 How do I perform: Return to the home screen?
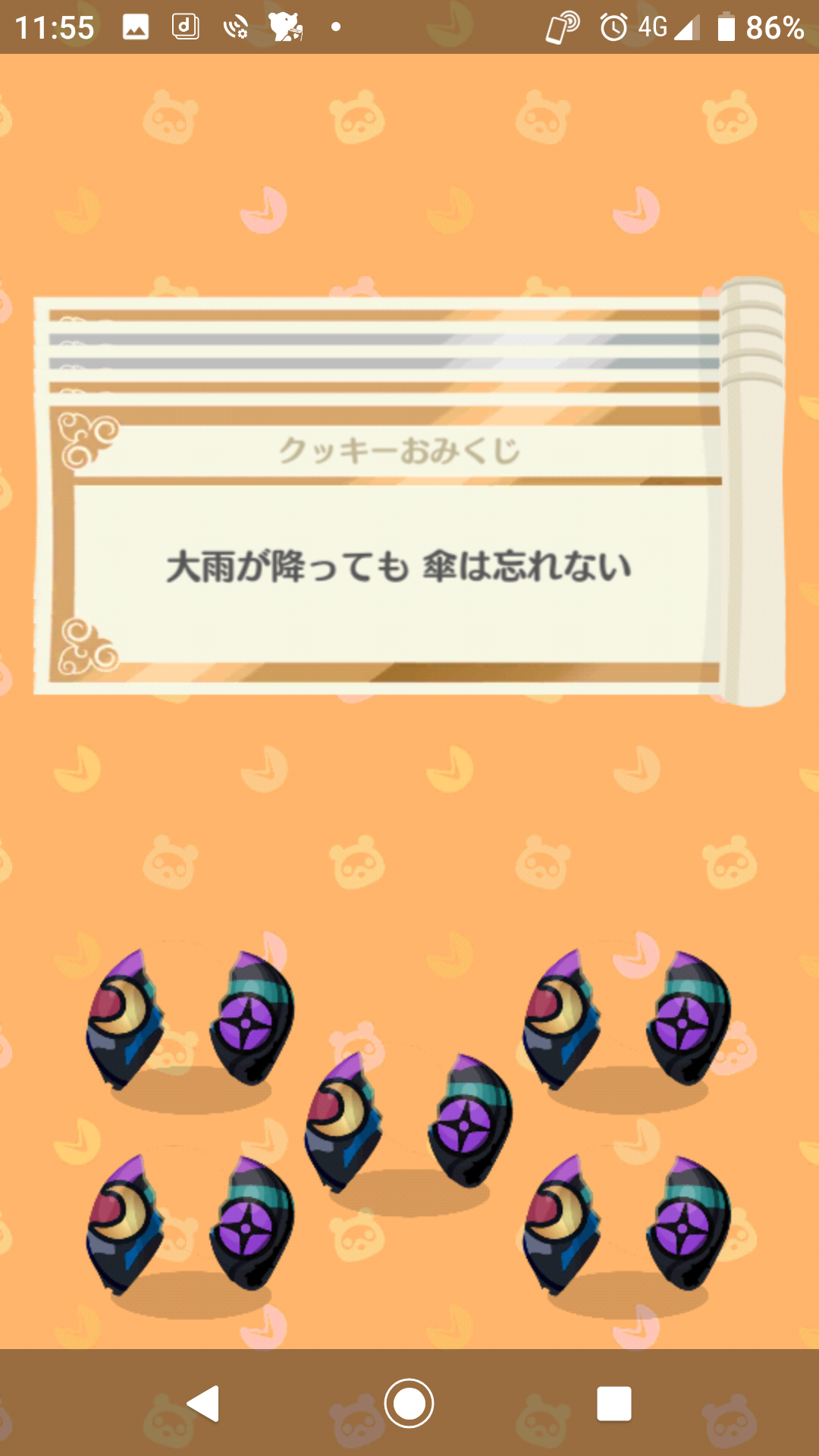409,1404
